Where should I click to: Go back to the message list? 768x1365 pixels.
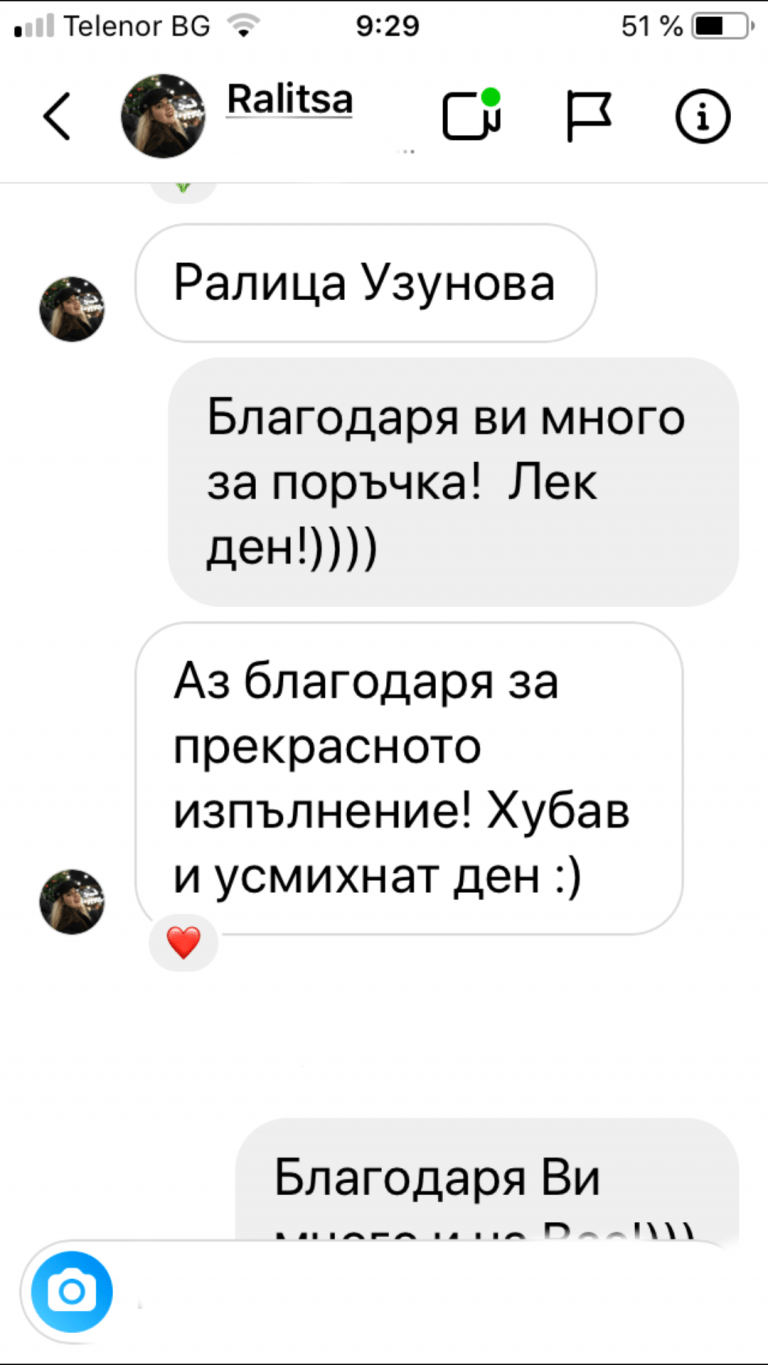(x=58, y=118)
